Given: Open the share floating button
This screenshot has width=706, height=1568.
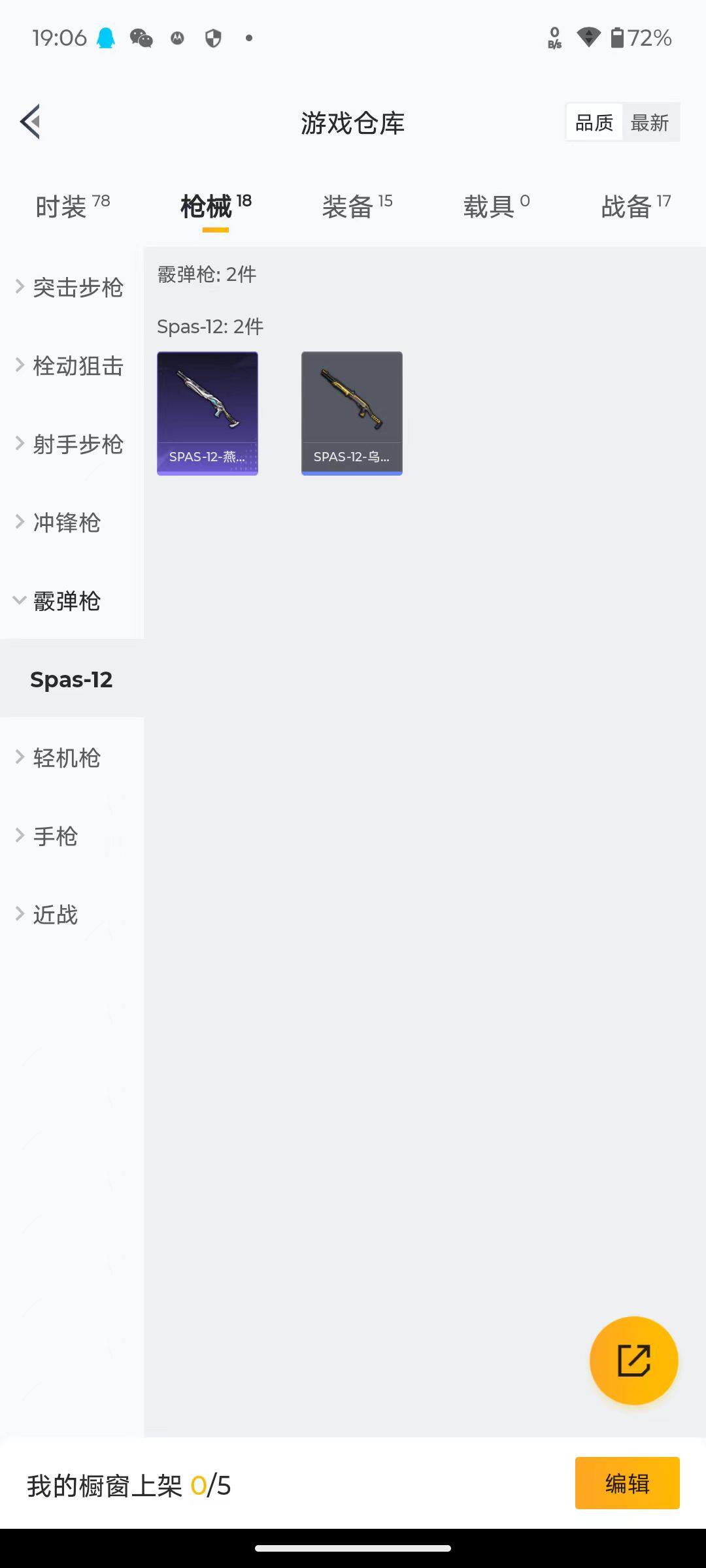Looking at the screenshot, I should click(633, 1359).
